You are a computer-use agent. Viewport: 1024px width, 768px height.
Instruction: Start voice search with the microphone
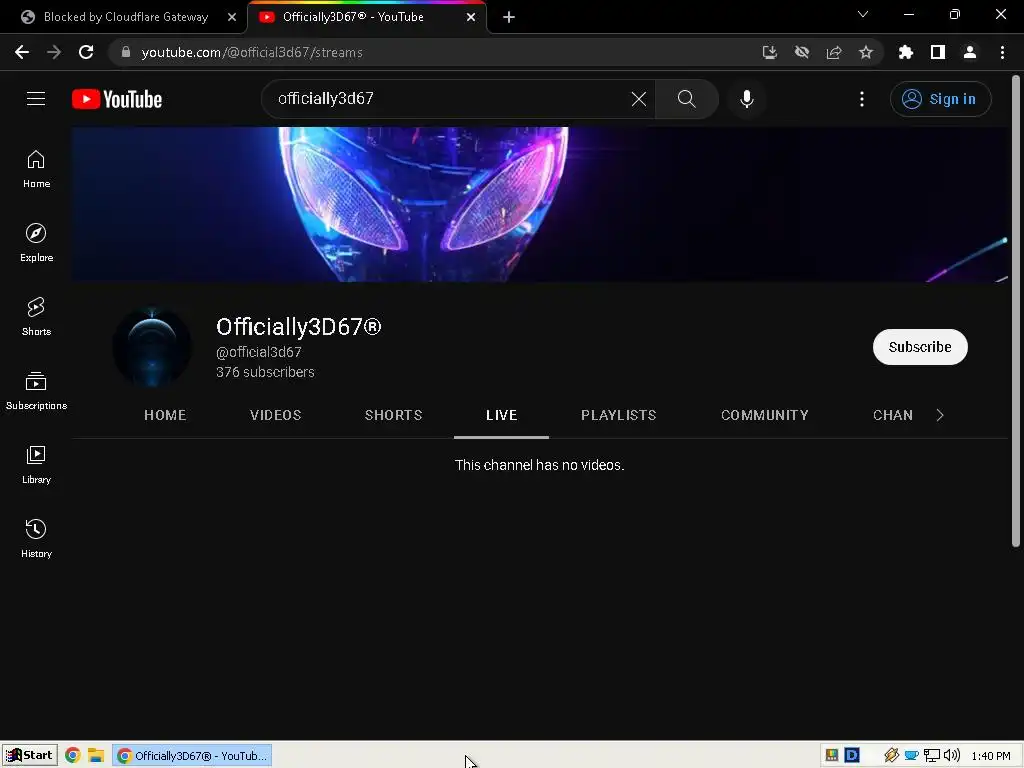tap(746, 99)
